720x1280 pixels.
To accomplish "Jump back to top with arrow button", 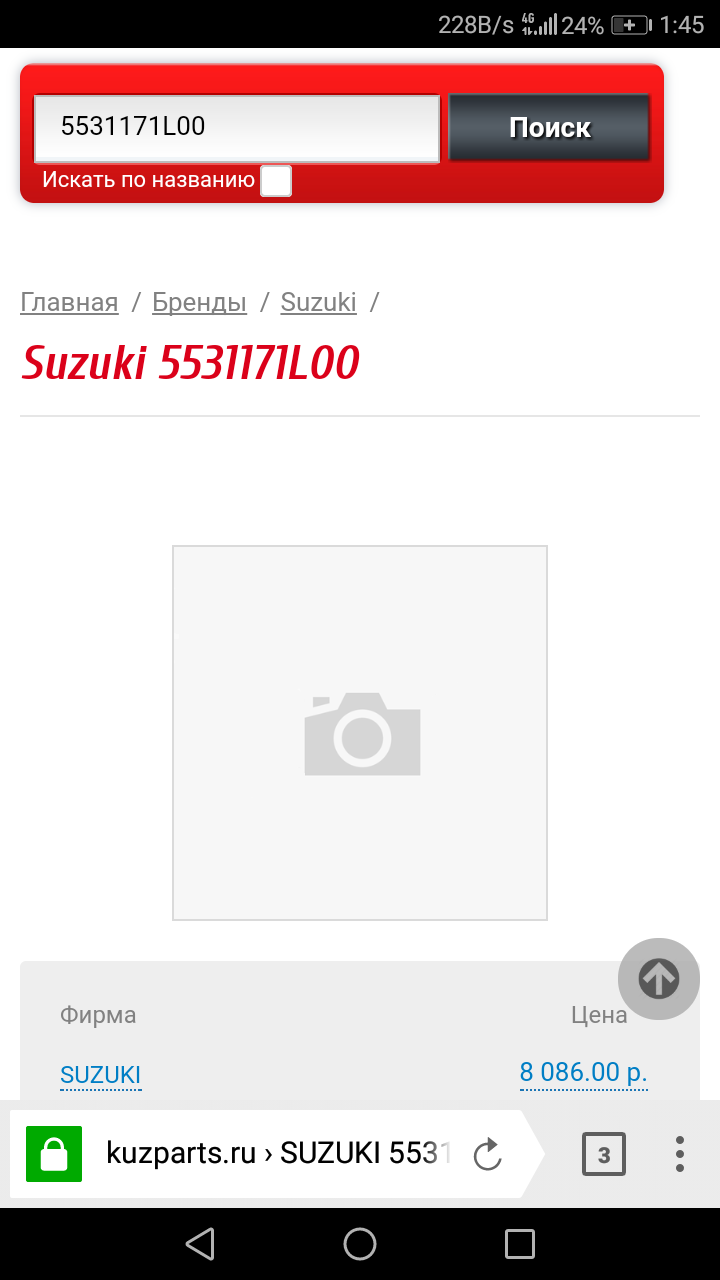I will (658, 979).
